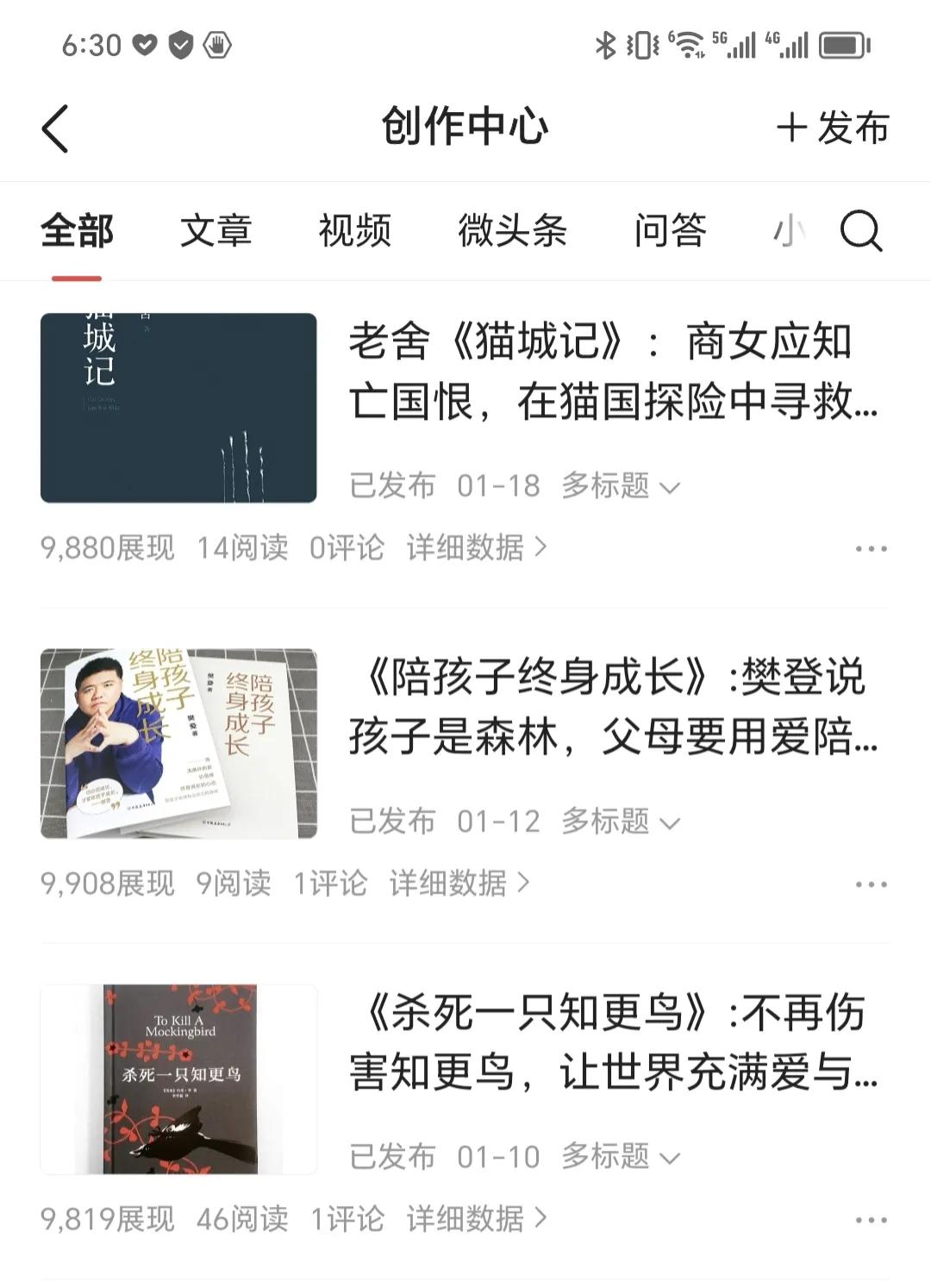Open the 猫城记 book cover thumbnail
Image resolution: width=931 pixels, height=1288 pixels.
coord(178,407)
